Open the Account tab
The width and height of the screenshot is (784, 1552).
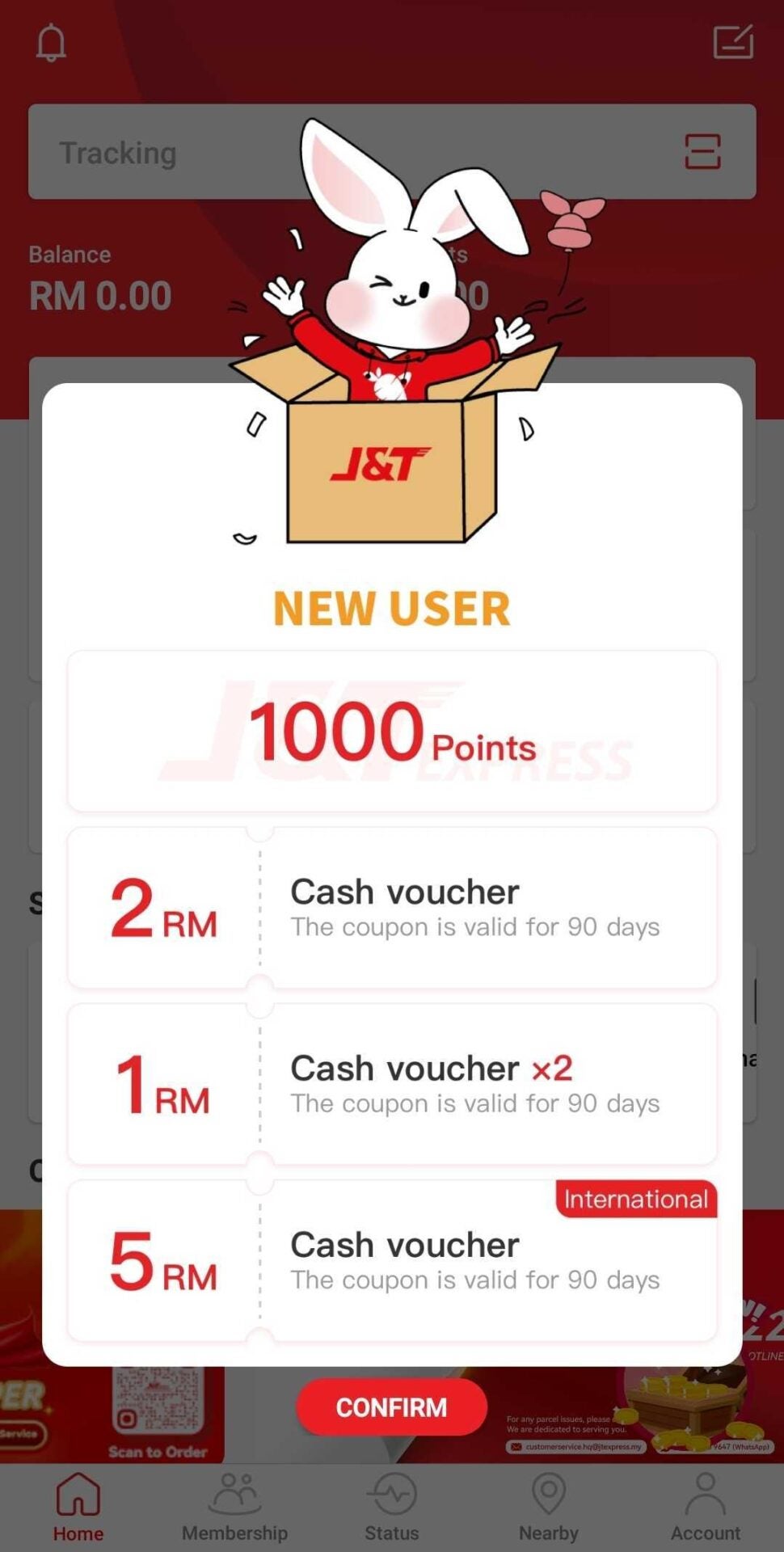click(706, 1507)
